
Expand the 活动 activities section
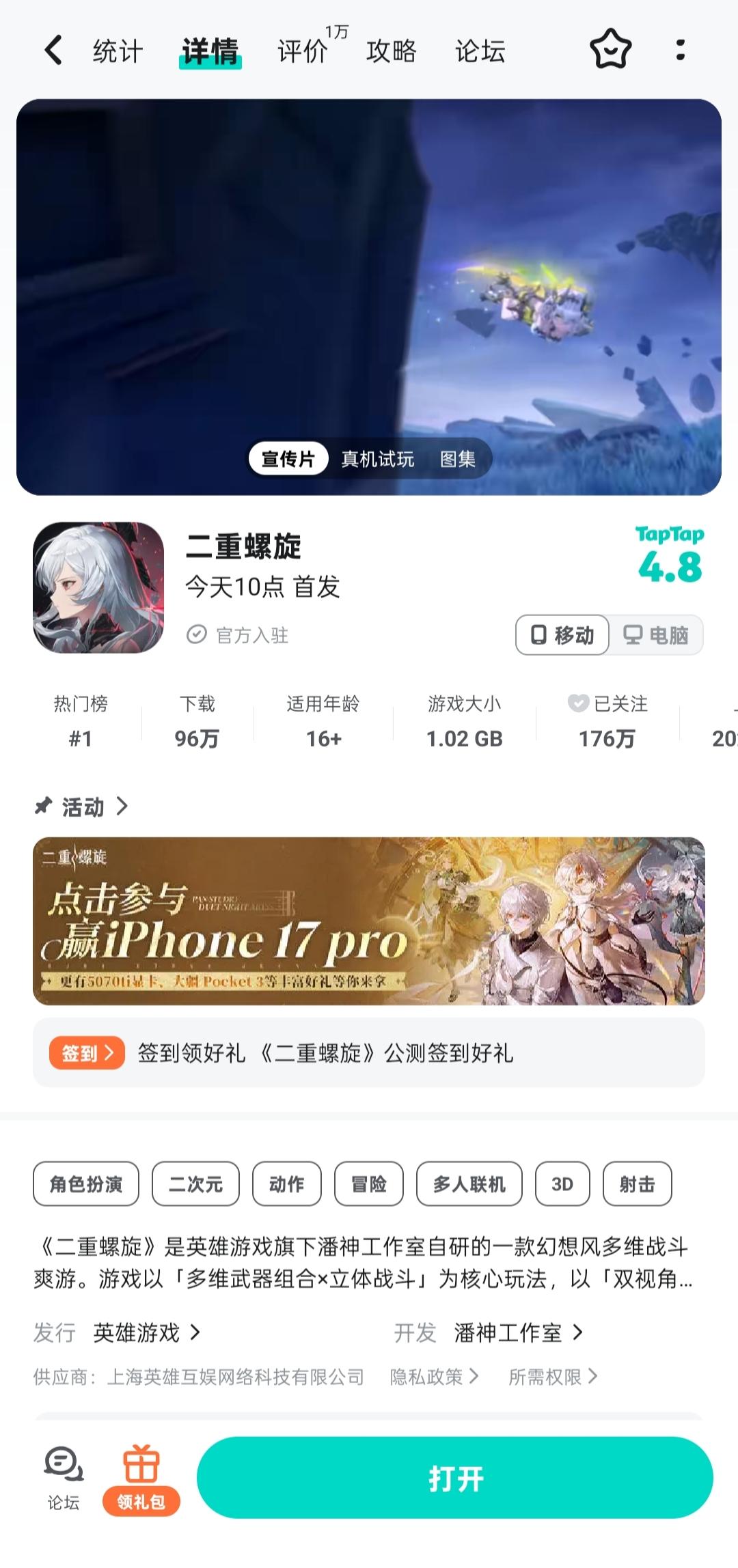pyautogui.click(x=82, y=807)
